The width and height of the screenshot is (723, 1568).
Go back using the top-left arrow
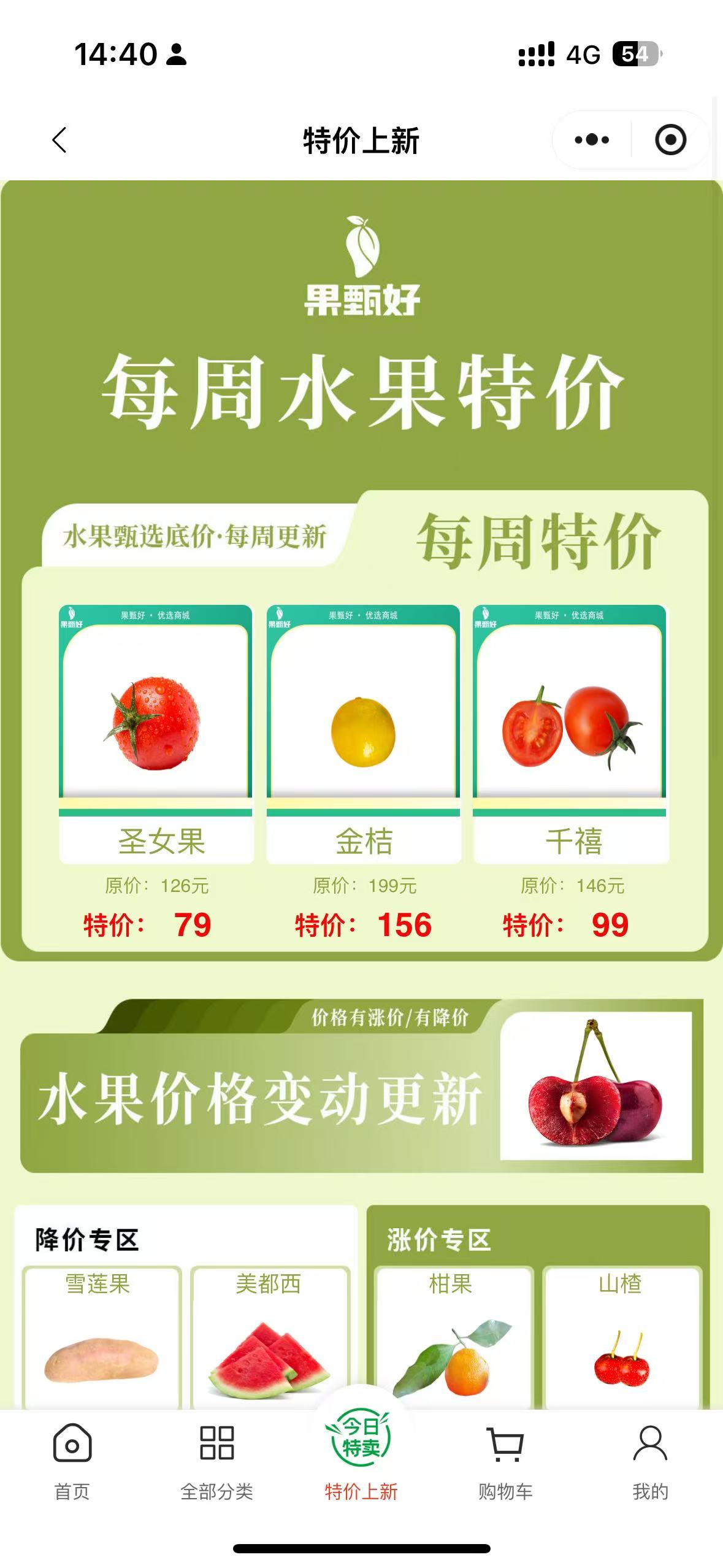tap(59, 140)
